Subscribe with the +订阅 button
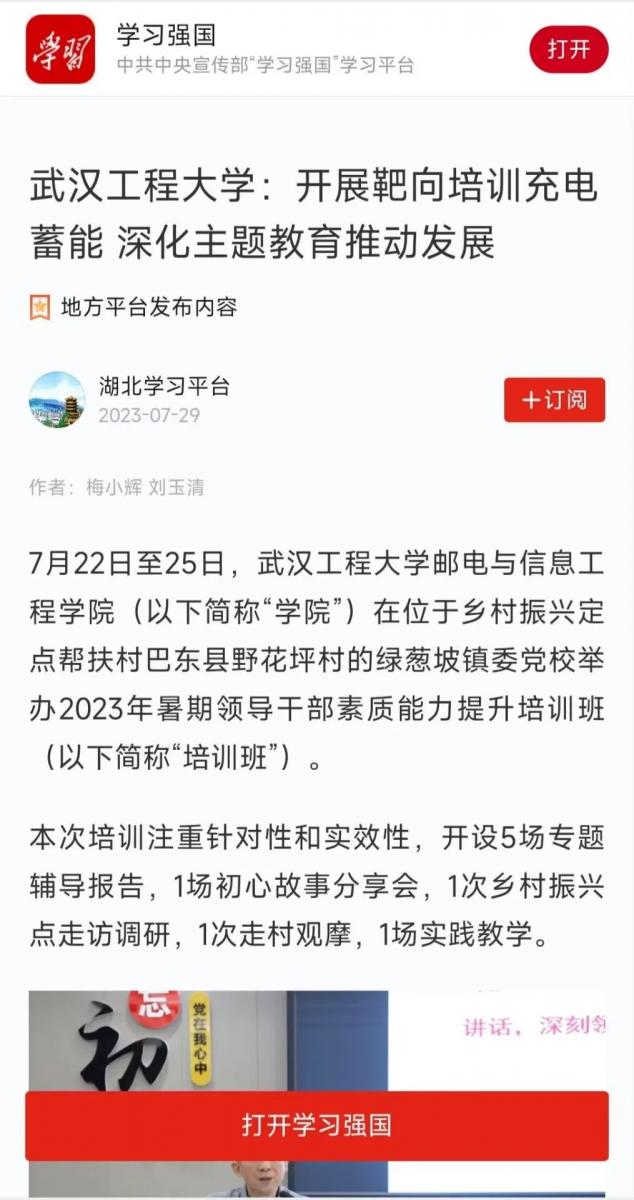This screenshot has width=634, height=1200. (x=554, y=400)
